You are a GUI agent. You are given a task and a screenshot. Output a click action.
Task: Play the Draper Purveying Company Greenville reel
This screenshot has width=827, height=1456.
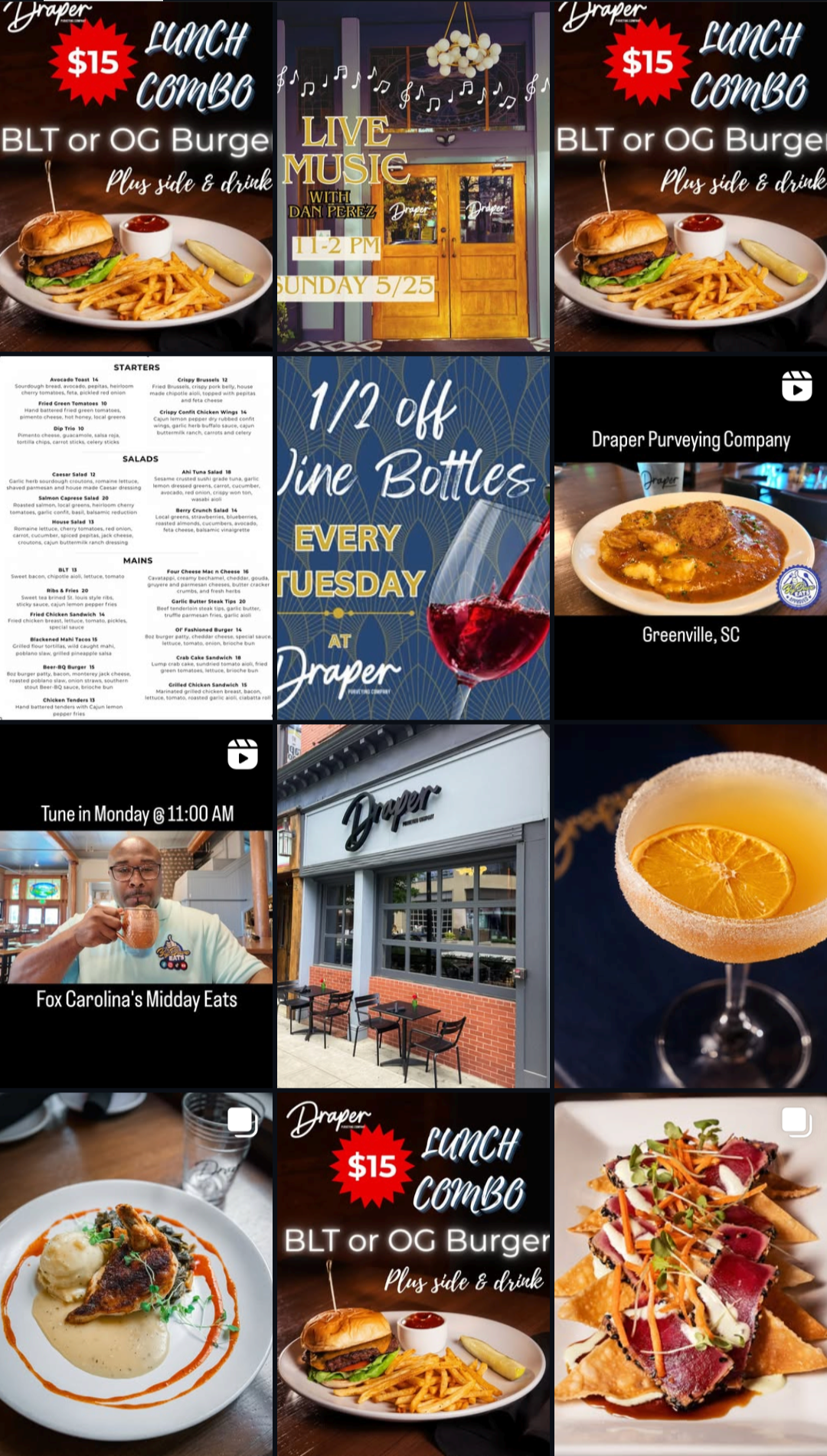(690, 537)
